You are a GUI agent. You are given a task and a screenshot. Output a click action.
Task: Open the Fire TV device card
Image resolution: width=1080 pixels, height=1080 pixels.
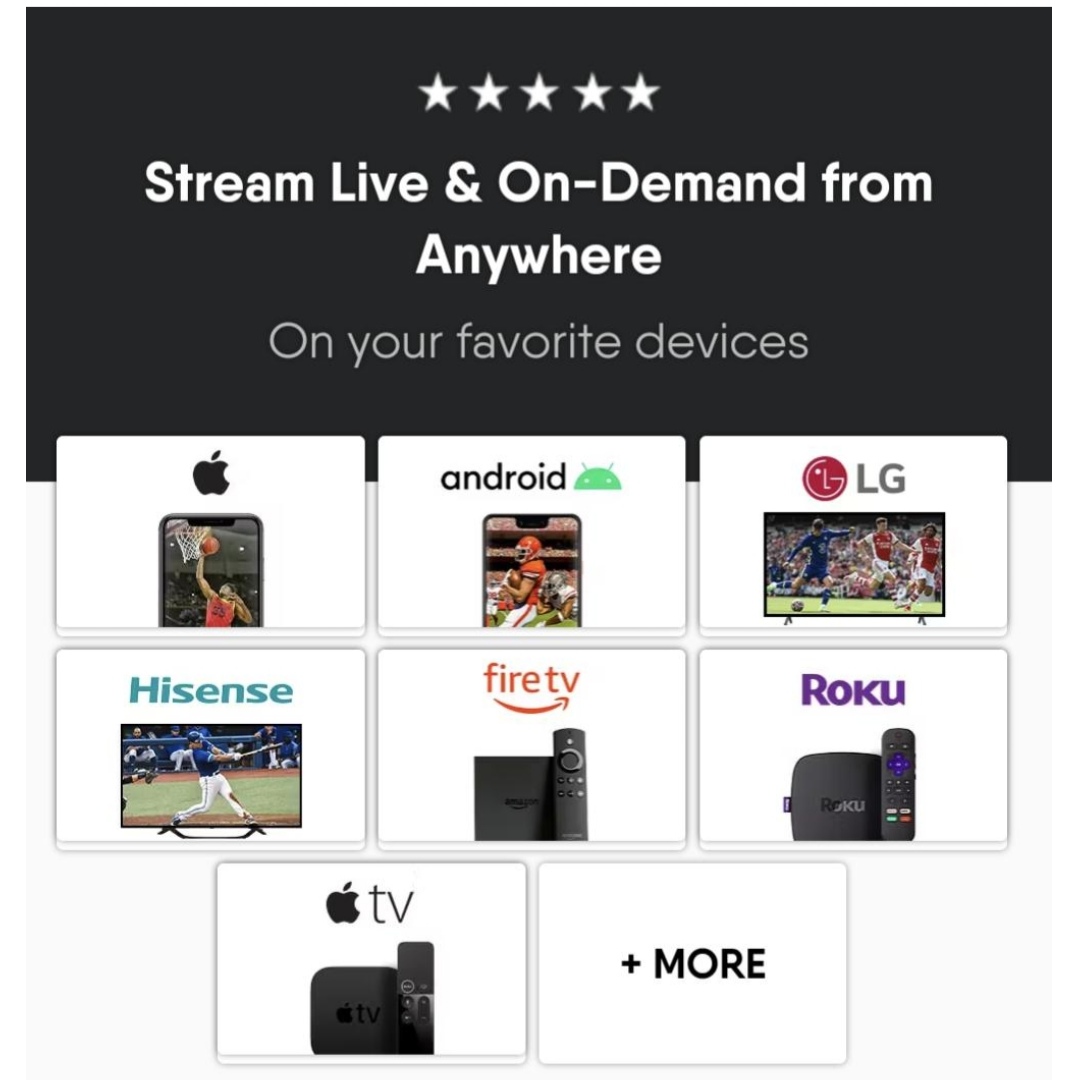[x=531, y=746]
